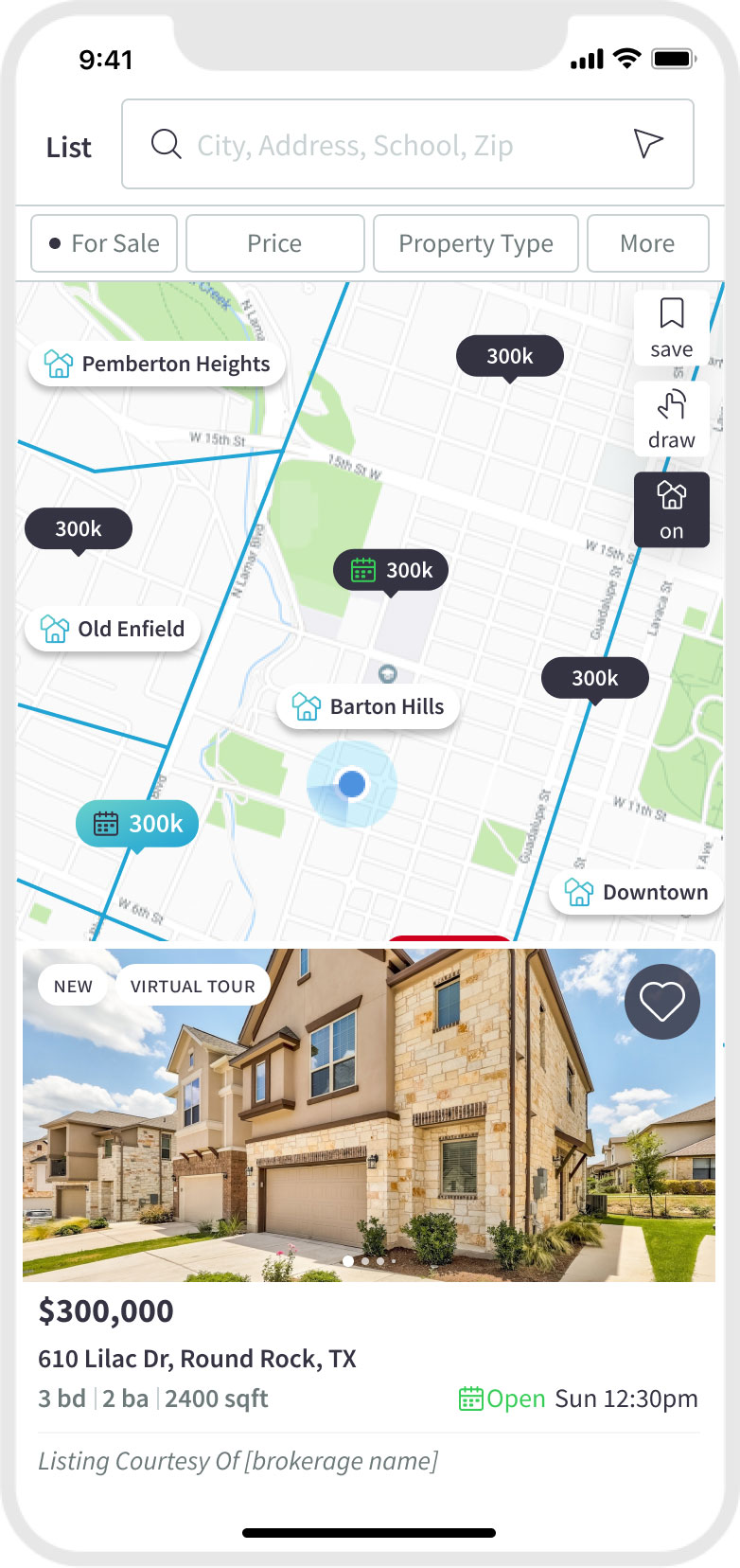740x1568 pixels.
Task: Toggle the neighborhood overlay that is on
Action: coord(671,509)
